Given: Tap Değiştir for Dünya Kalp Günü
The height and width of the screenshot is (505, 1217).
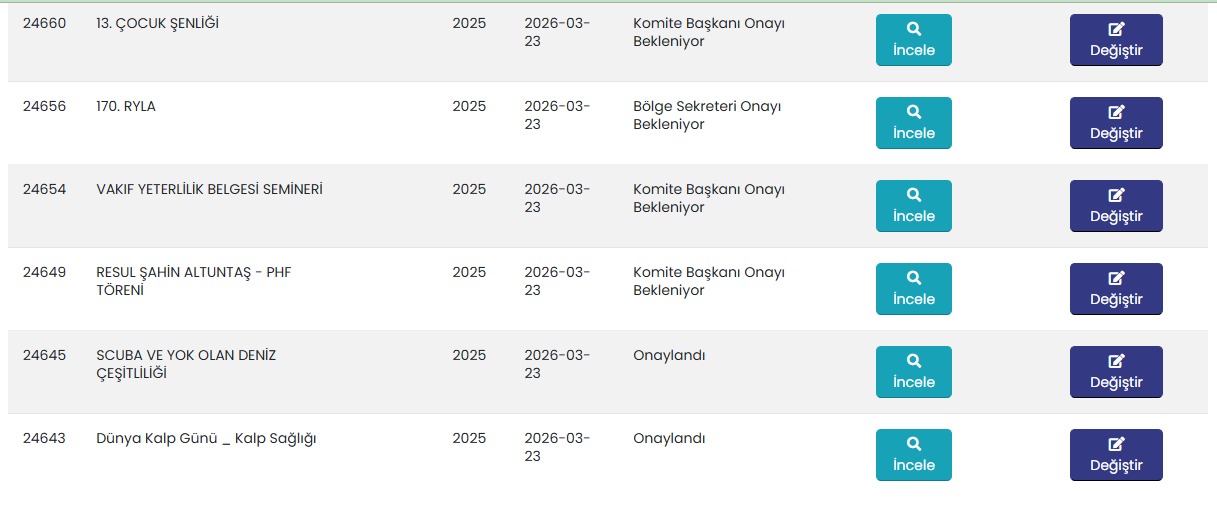Looking at the screenshot, I should pos(1116,455).
